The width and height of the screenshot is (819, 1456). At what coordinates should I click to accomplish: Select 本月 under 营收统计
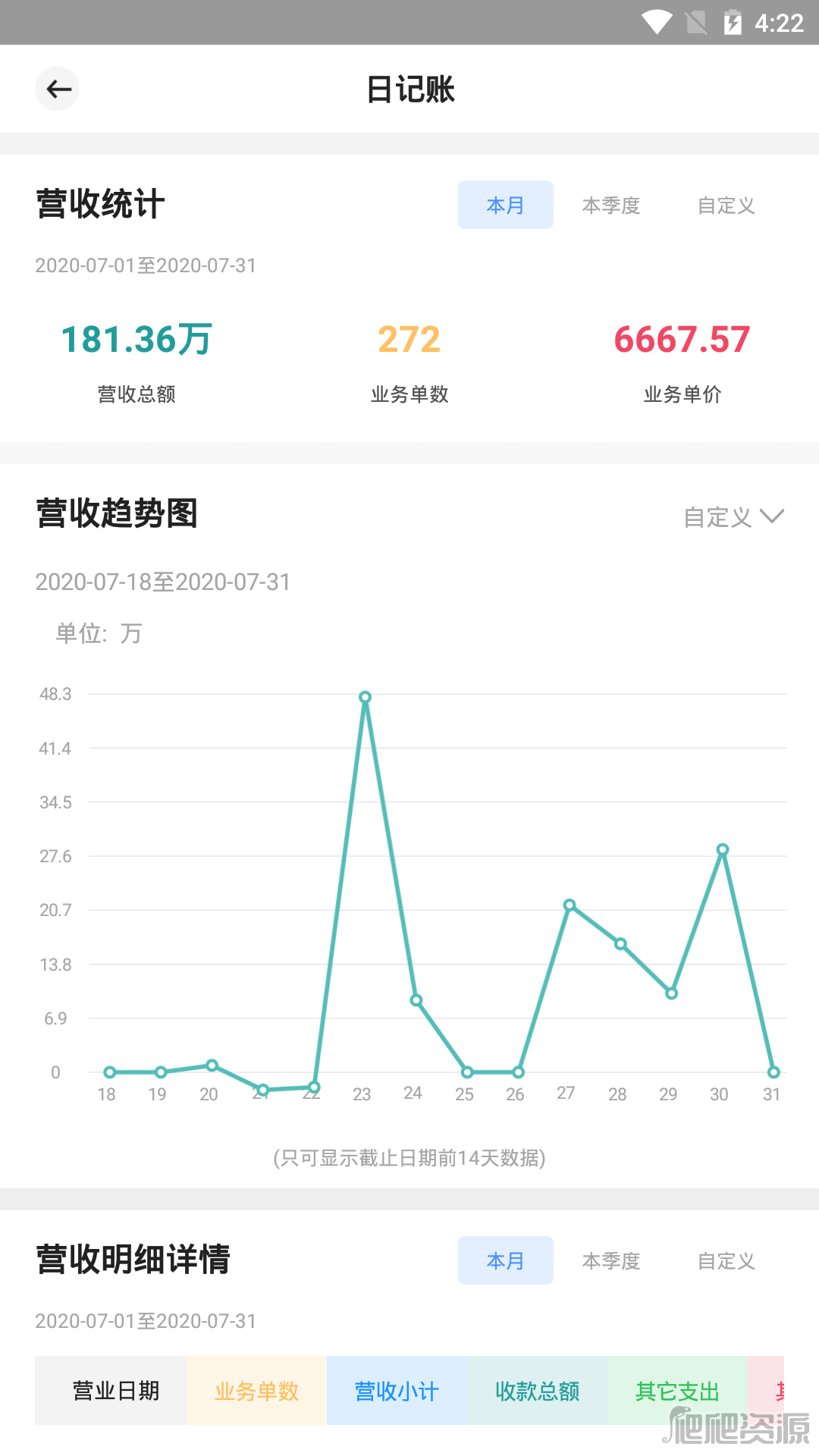point(505,205)
